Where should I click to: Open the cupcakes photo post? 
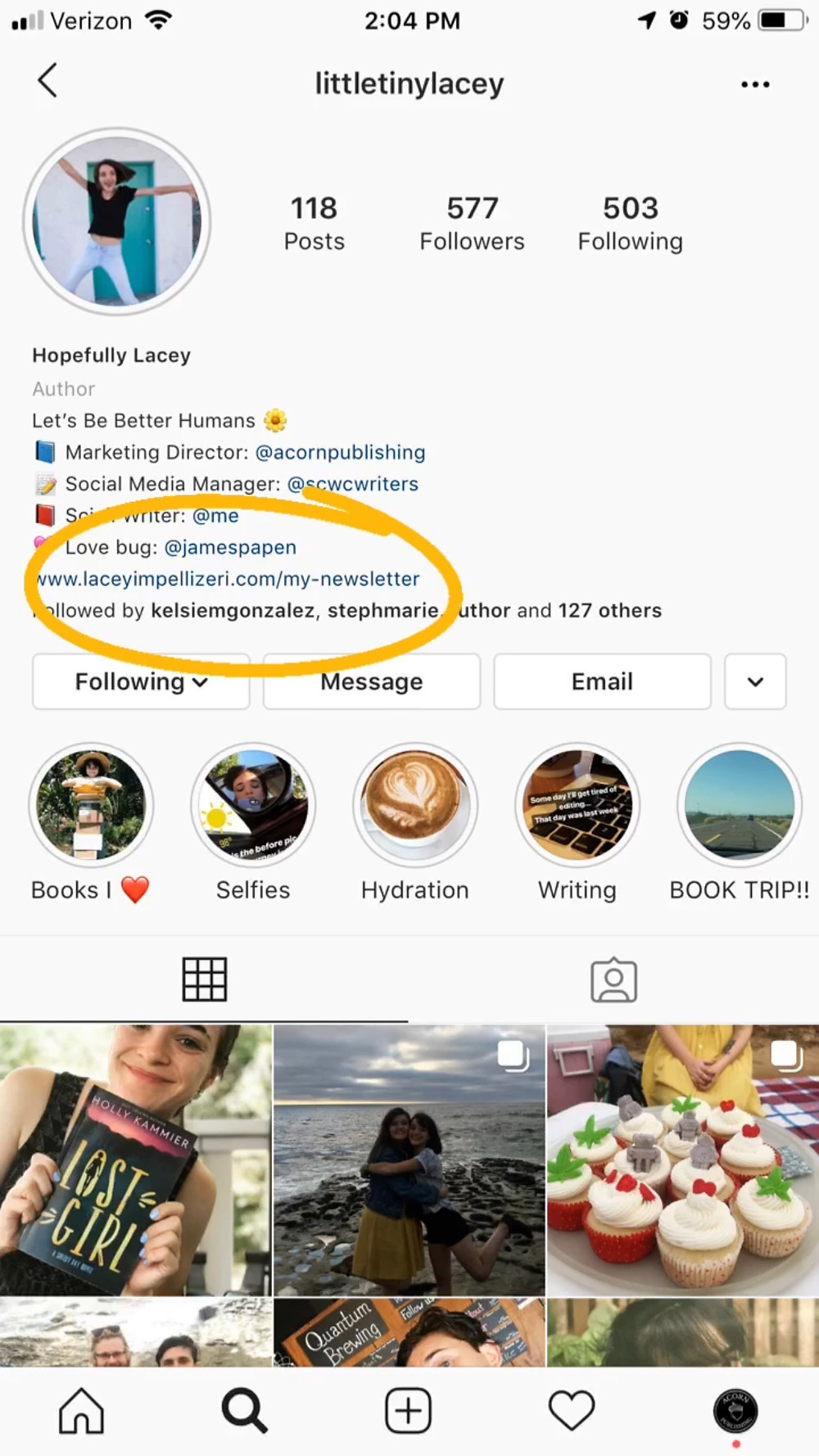[x=683, y=1160]
